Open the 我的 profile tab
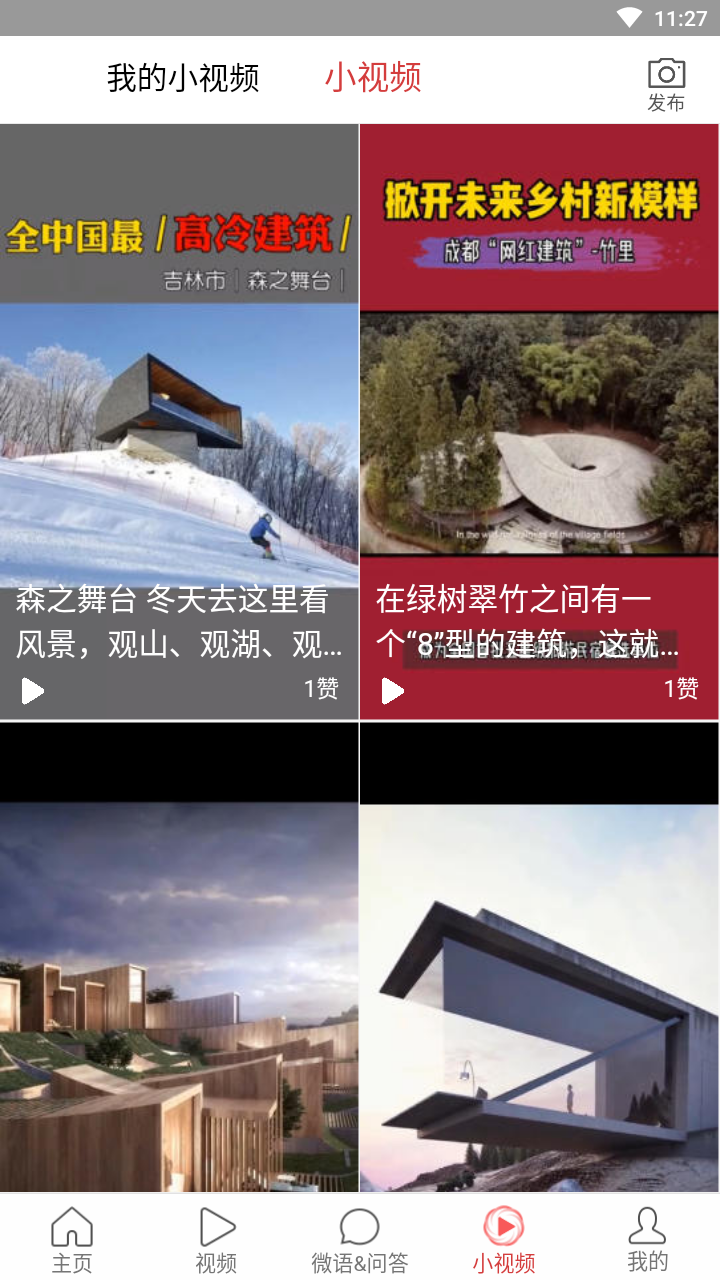This screenshot has height=1280, width=720. tap(647, 1240)
